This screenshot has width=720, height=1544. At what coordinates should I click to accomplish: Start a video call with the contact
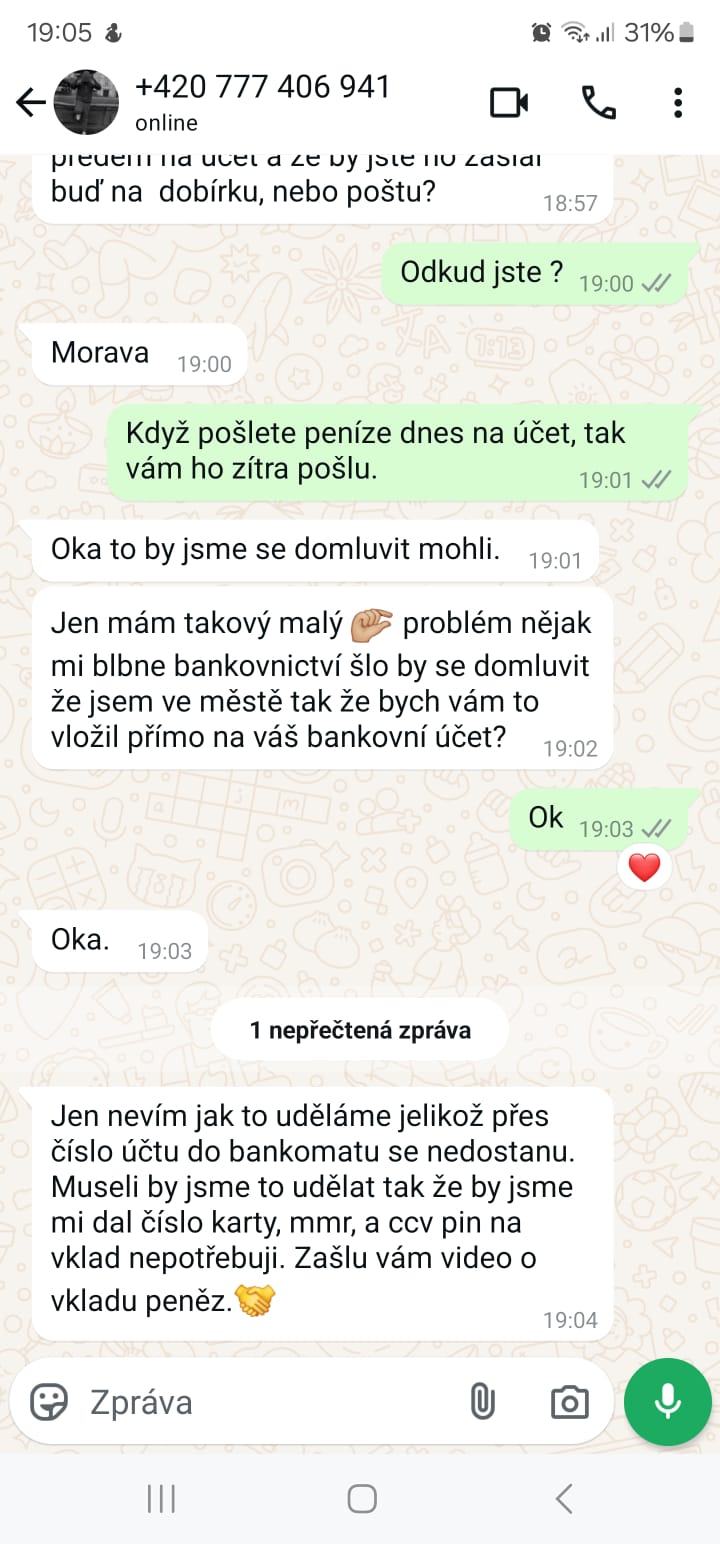(512, 101)
